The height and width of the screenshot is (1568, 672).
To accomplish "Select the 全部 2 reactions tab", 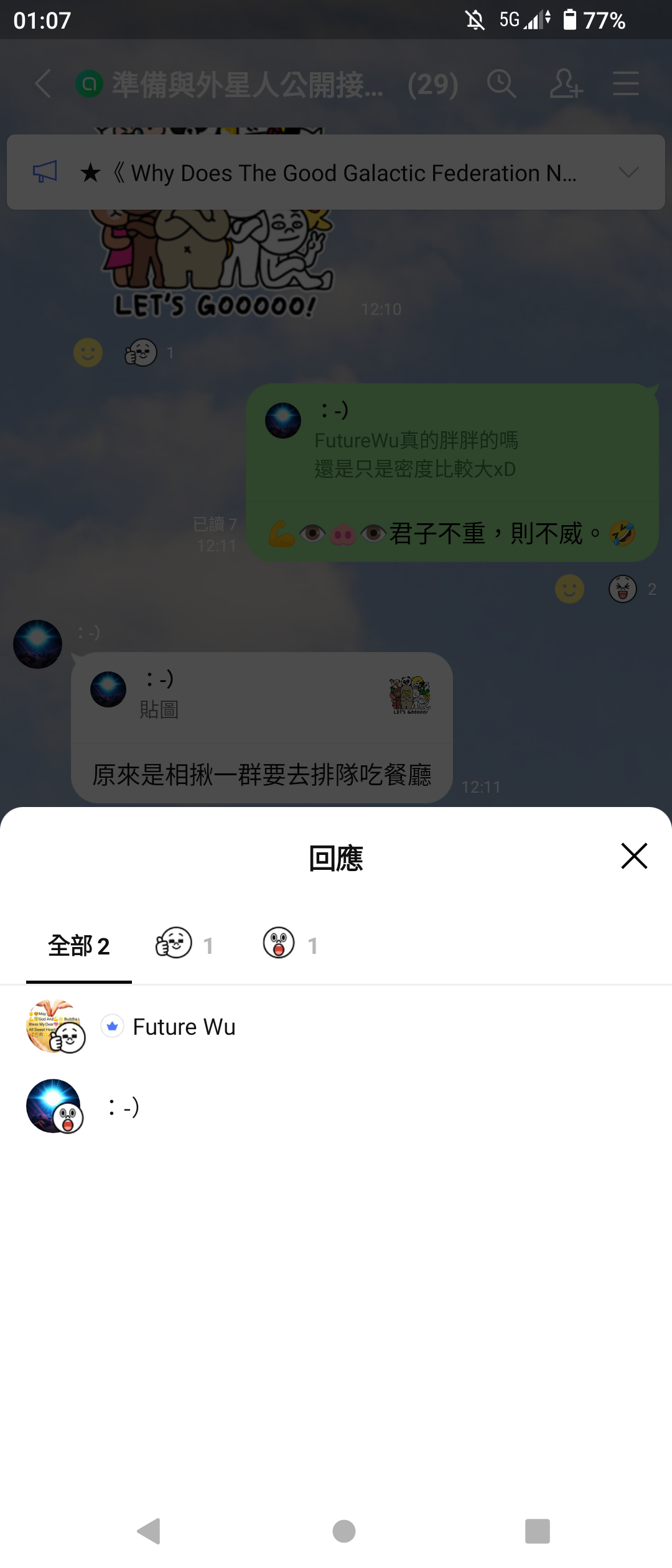I will (79, 946).
